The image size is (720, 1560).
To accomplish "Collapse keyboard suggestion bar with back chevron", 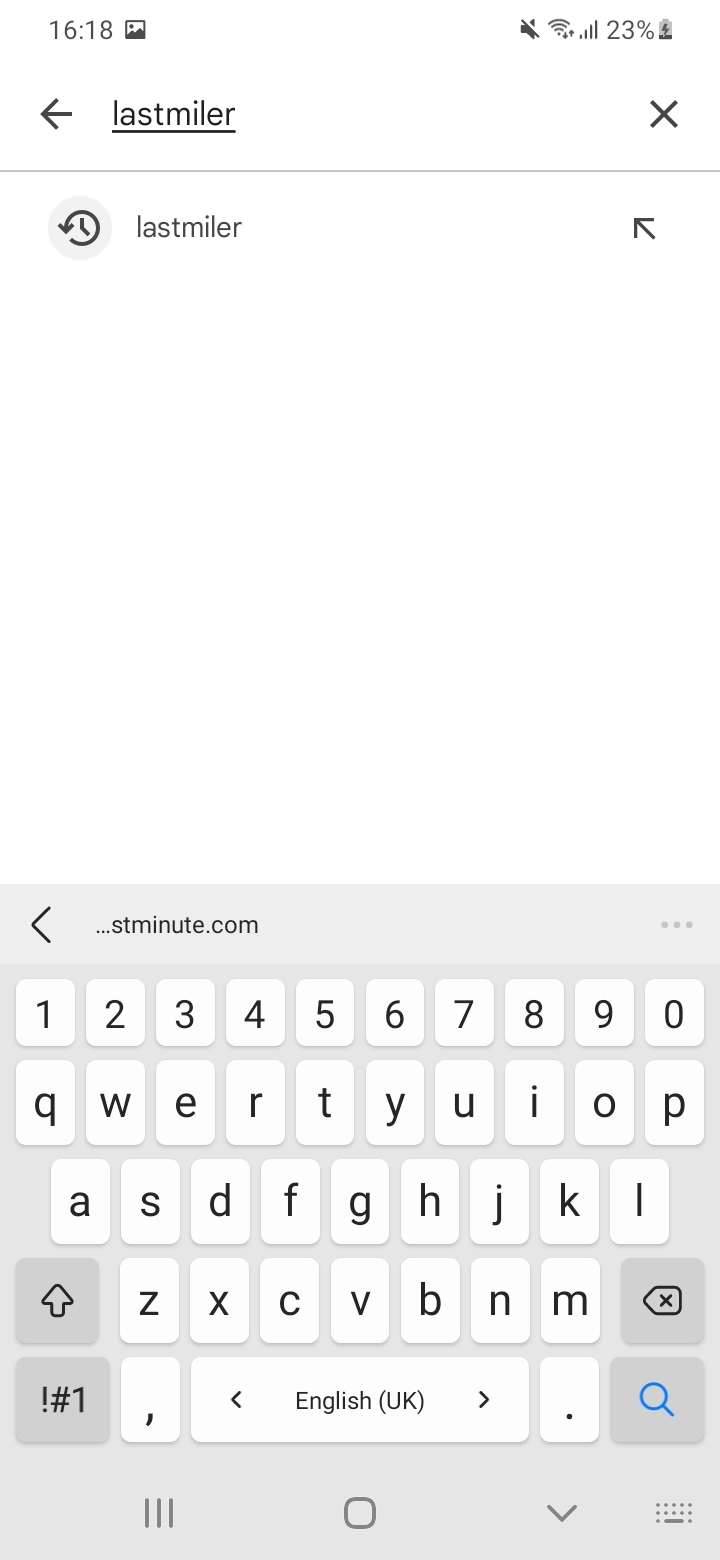I will 41,925.
